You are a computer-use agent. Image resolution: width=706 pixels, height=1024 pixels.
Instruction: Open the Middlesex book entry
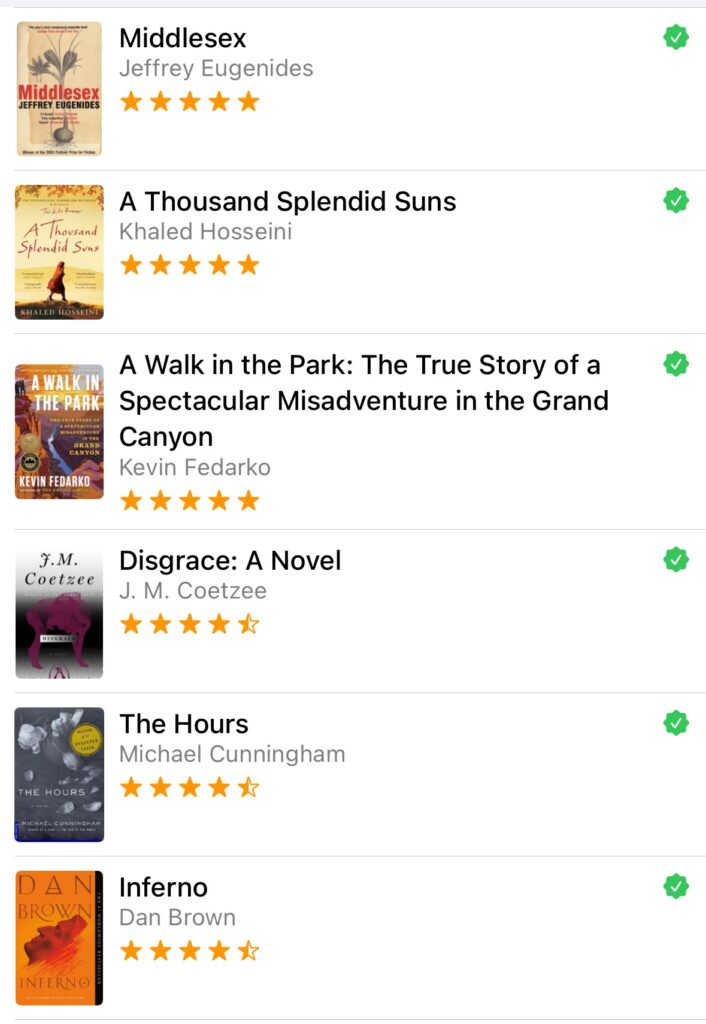183,39
